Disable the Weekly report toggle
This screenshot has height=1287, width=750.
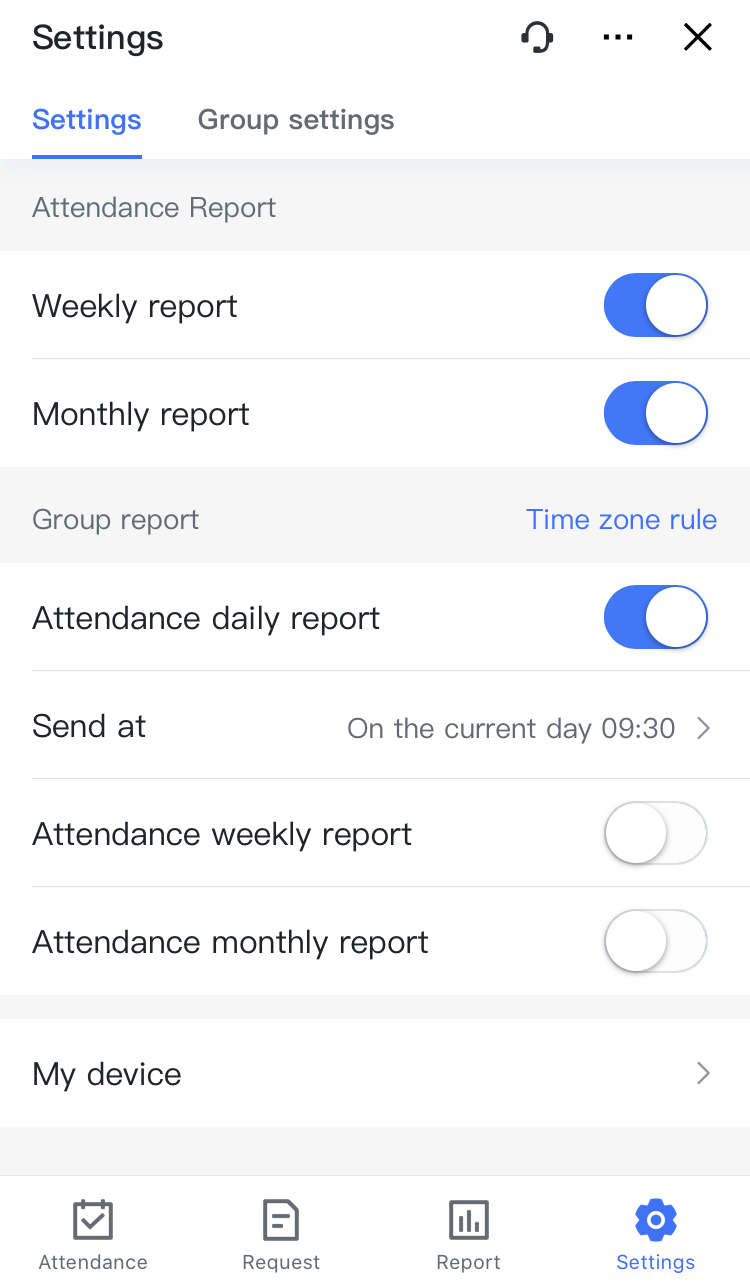pos(655,305)
